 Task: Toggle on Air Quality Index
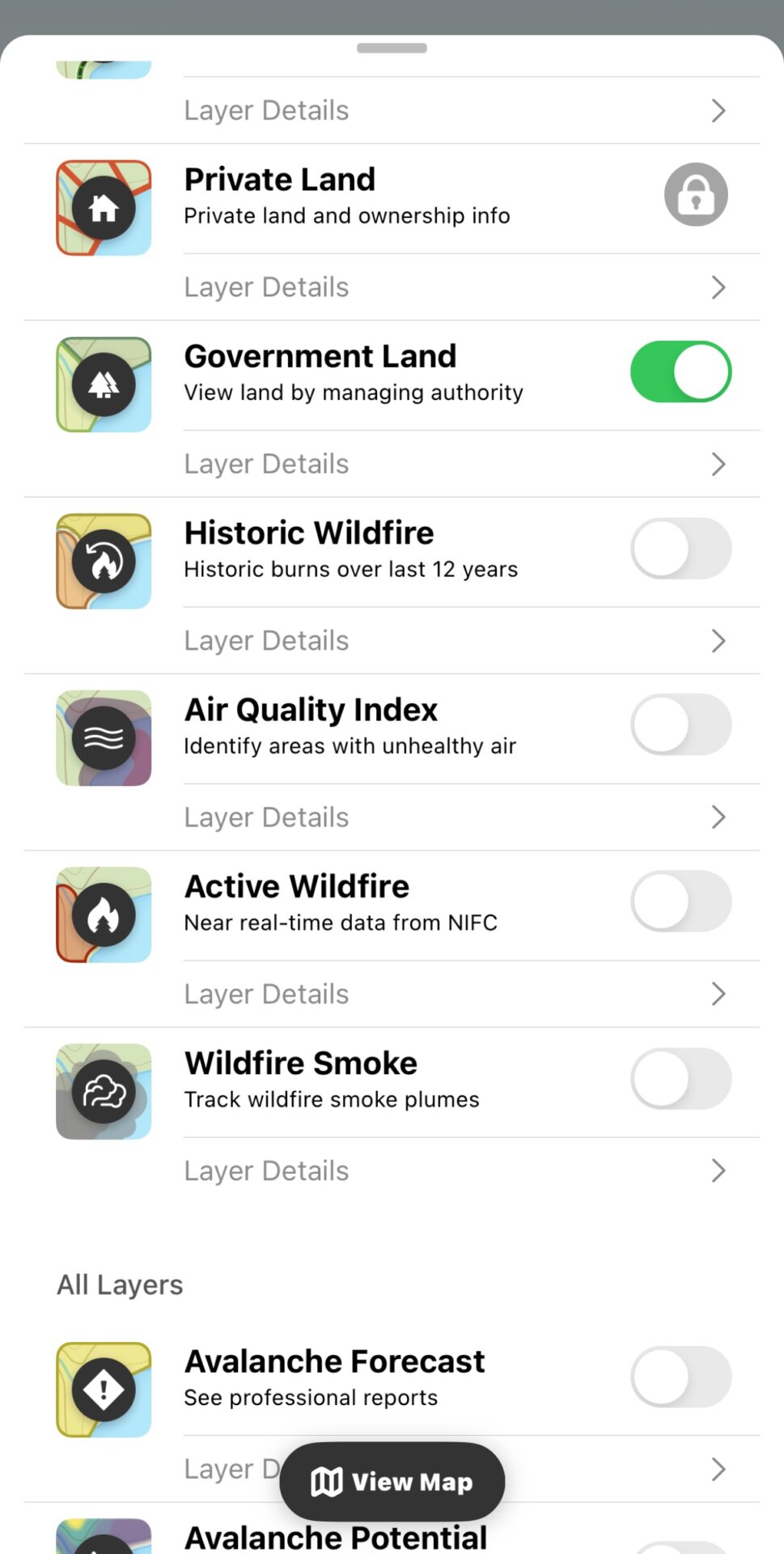pyautogui.click(x=681, y=725)
